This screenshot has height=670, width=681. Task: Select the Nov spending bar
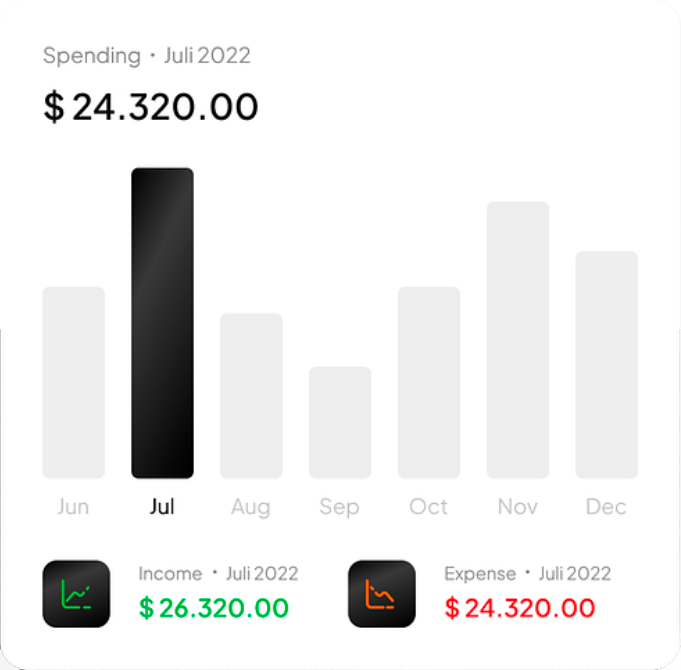pos(518,340)
